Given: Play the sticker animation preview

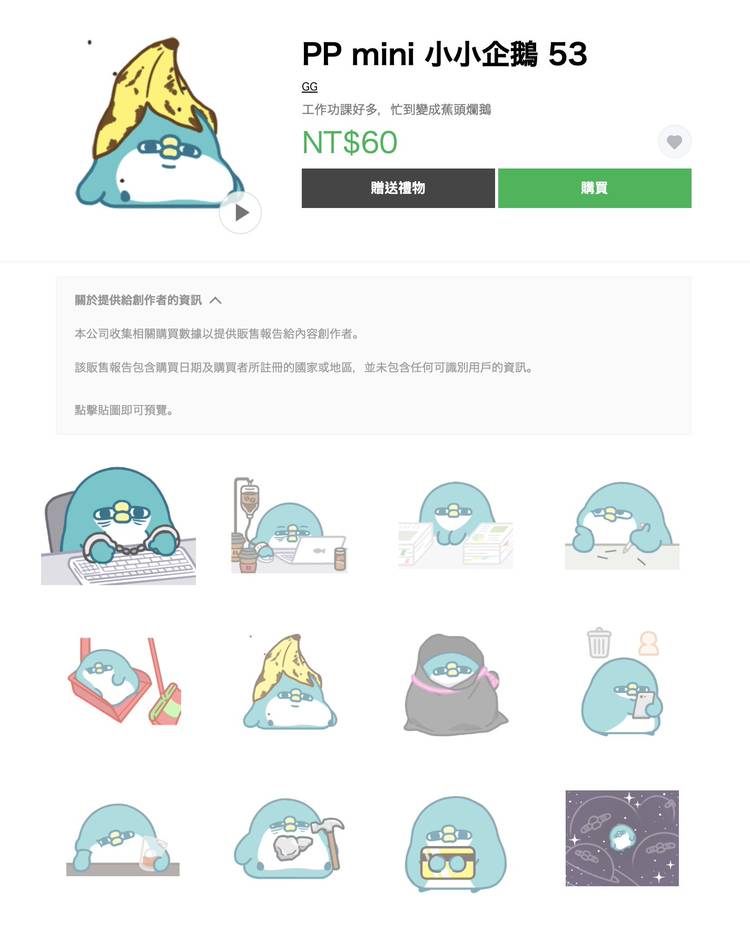Looking at the screenshot, I should coord(240,212).
